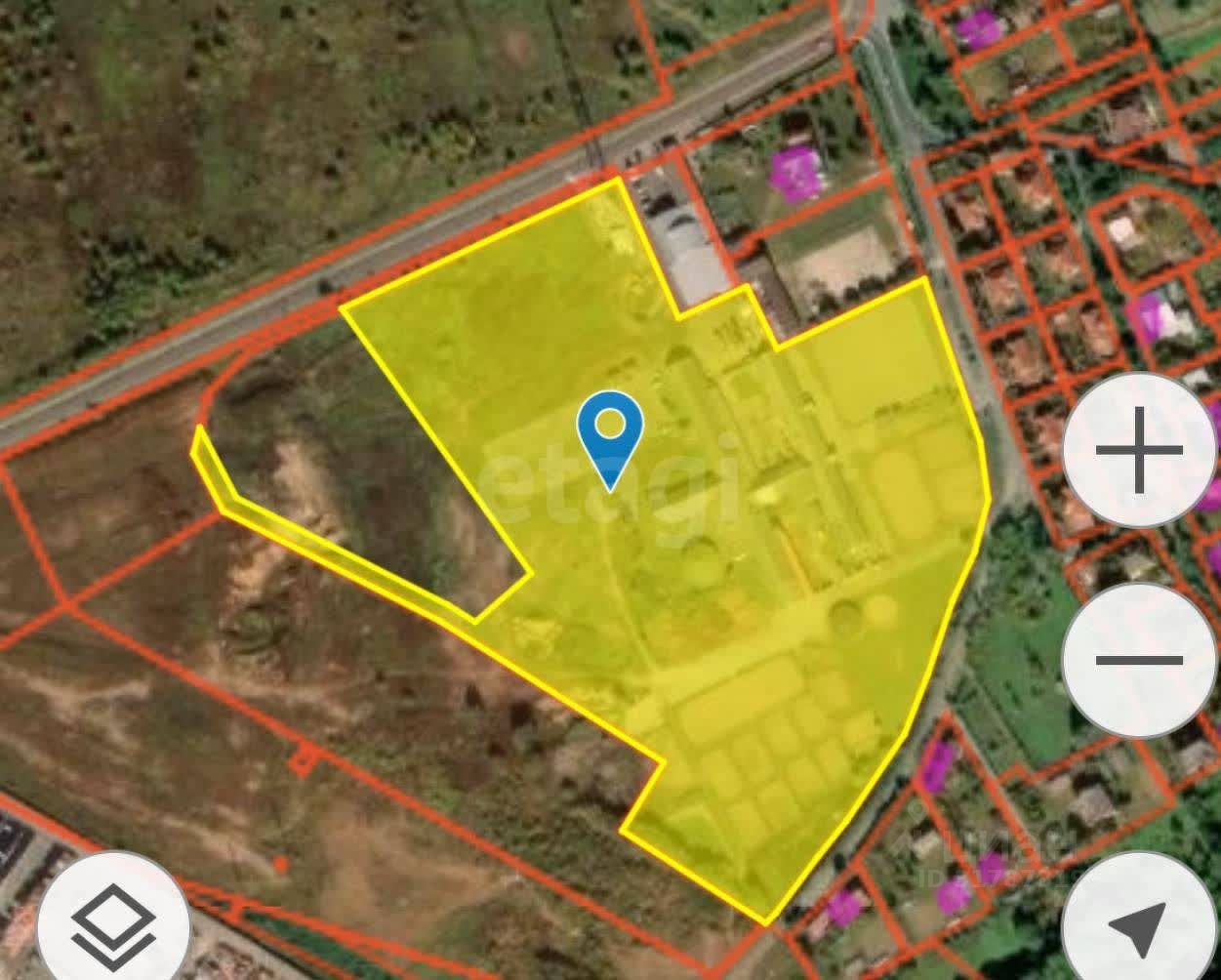Zoom out of the map
The width and height of the screenshot is (1221, 980).
1139,660
